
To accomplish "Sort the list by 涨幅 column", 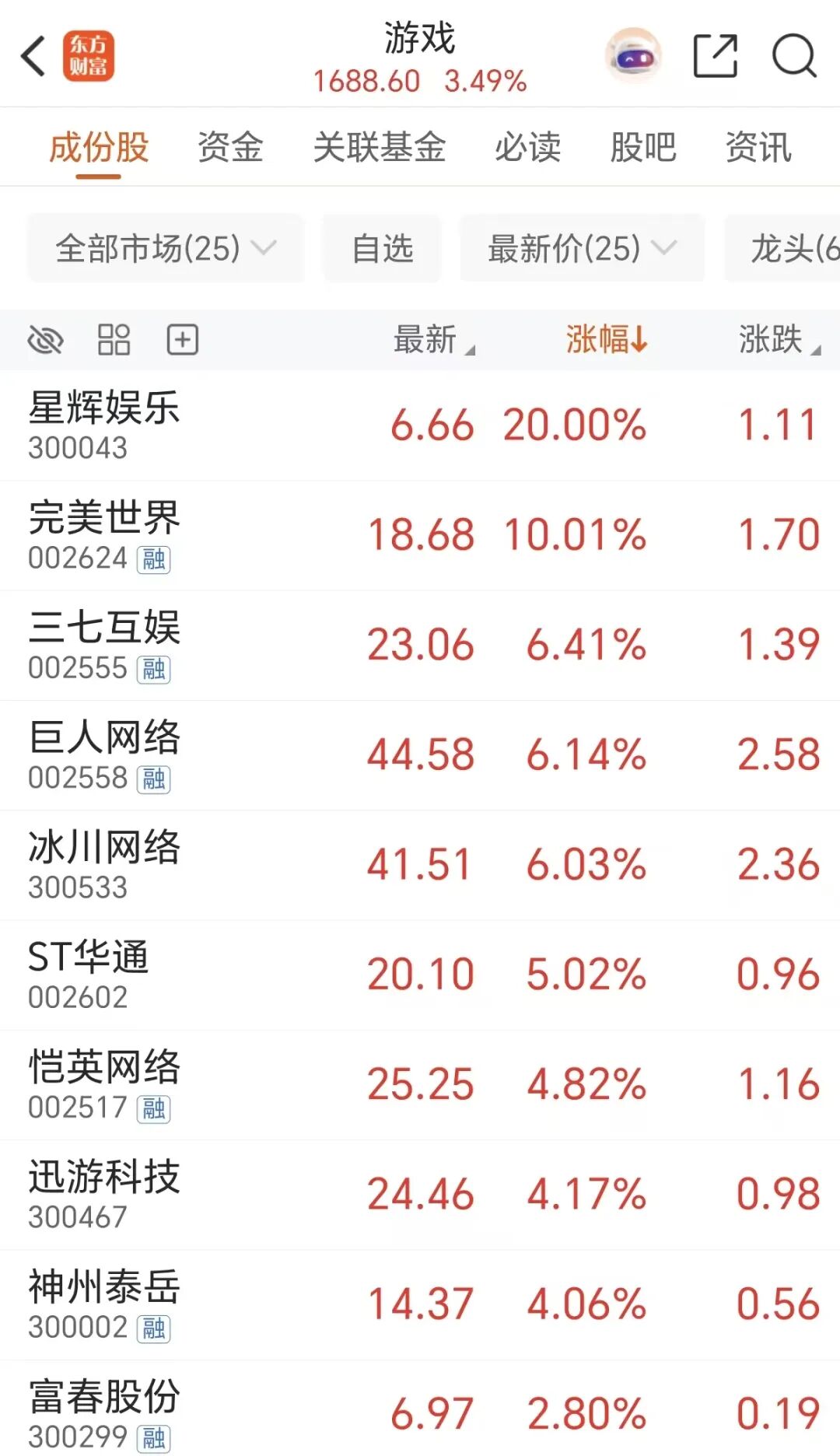I will pos(606,340).
